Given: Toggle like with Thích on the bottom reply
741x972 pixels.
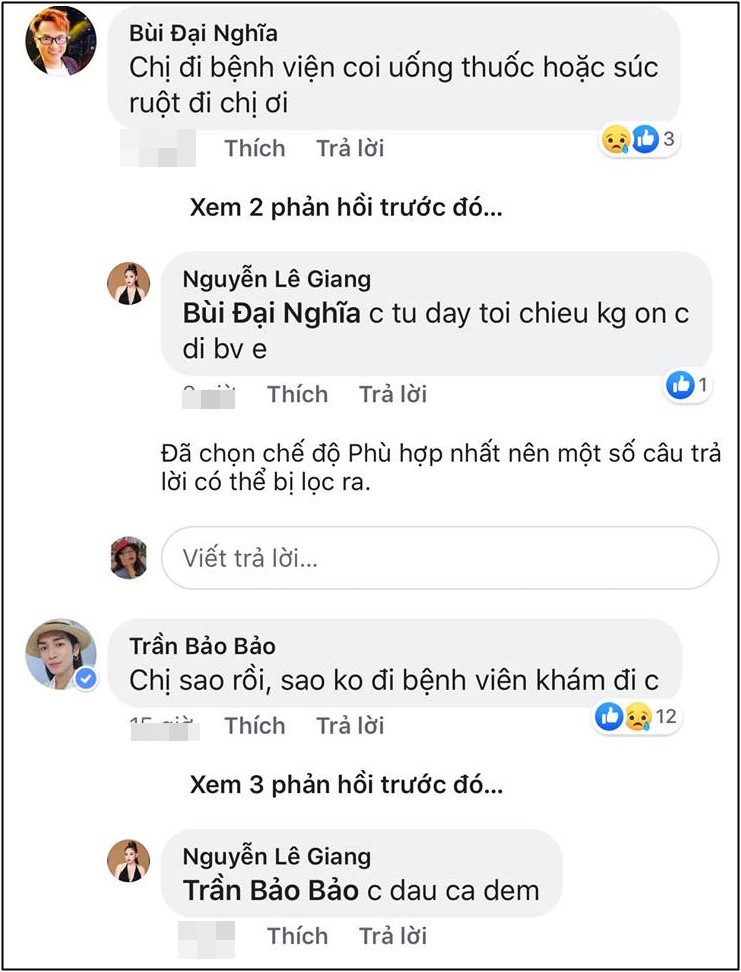Looking at the screenshot, I should coord(297,936).
